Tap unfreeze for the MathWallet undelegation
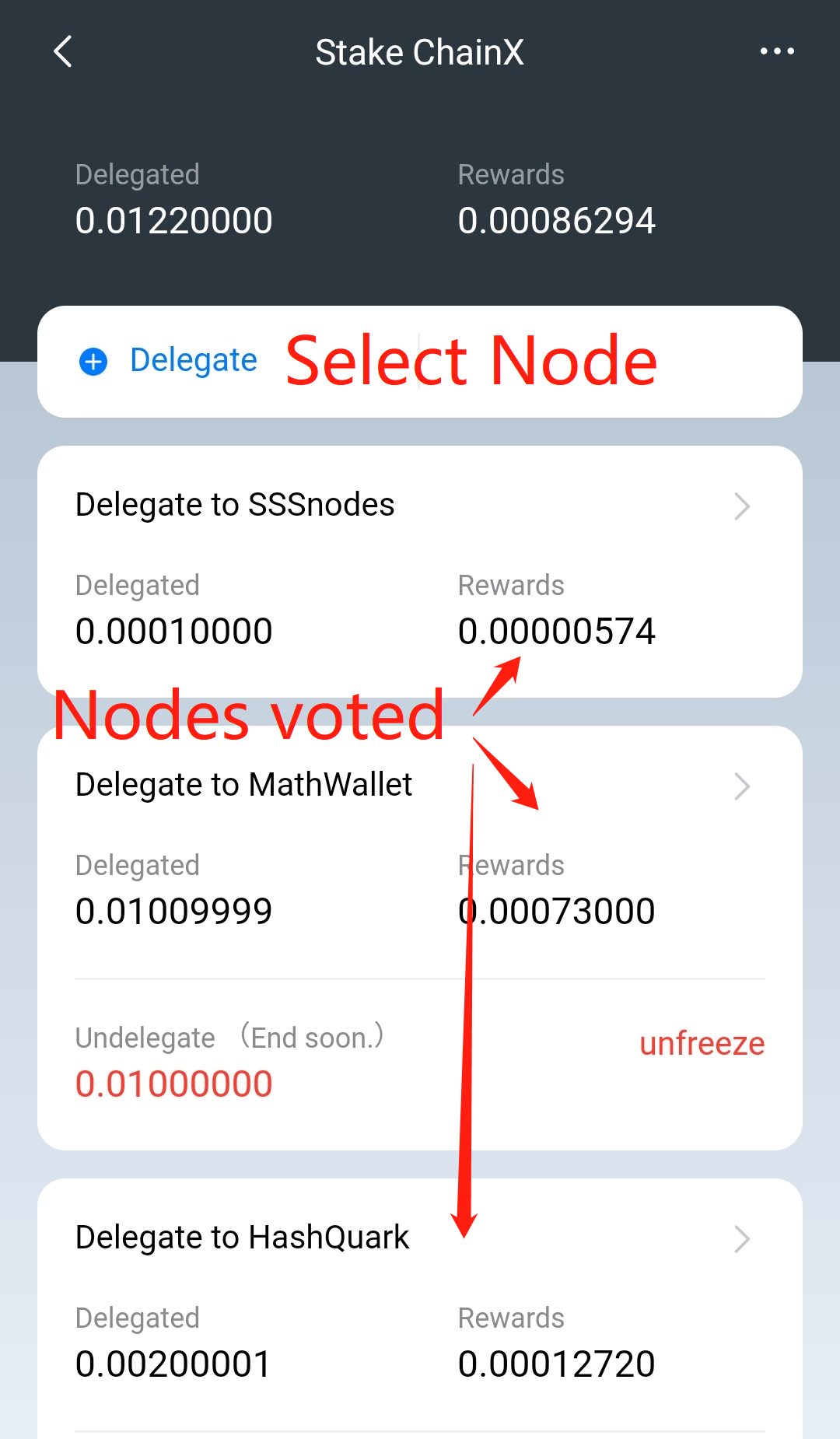Screen dimensions: 840x1439 point(702,1043)
